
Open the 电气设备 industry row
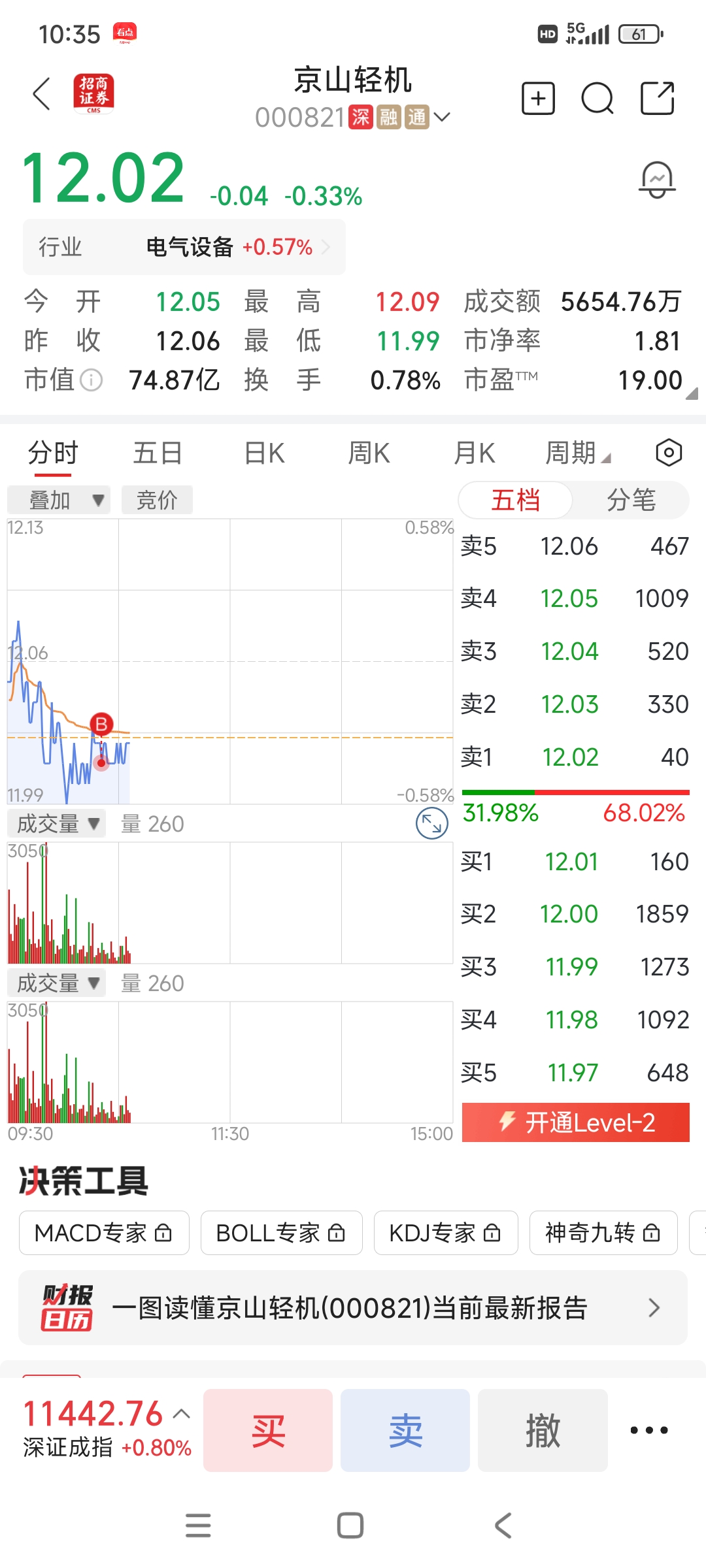tap(184, 247)
